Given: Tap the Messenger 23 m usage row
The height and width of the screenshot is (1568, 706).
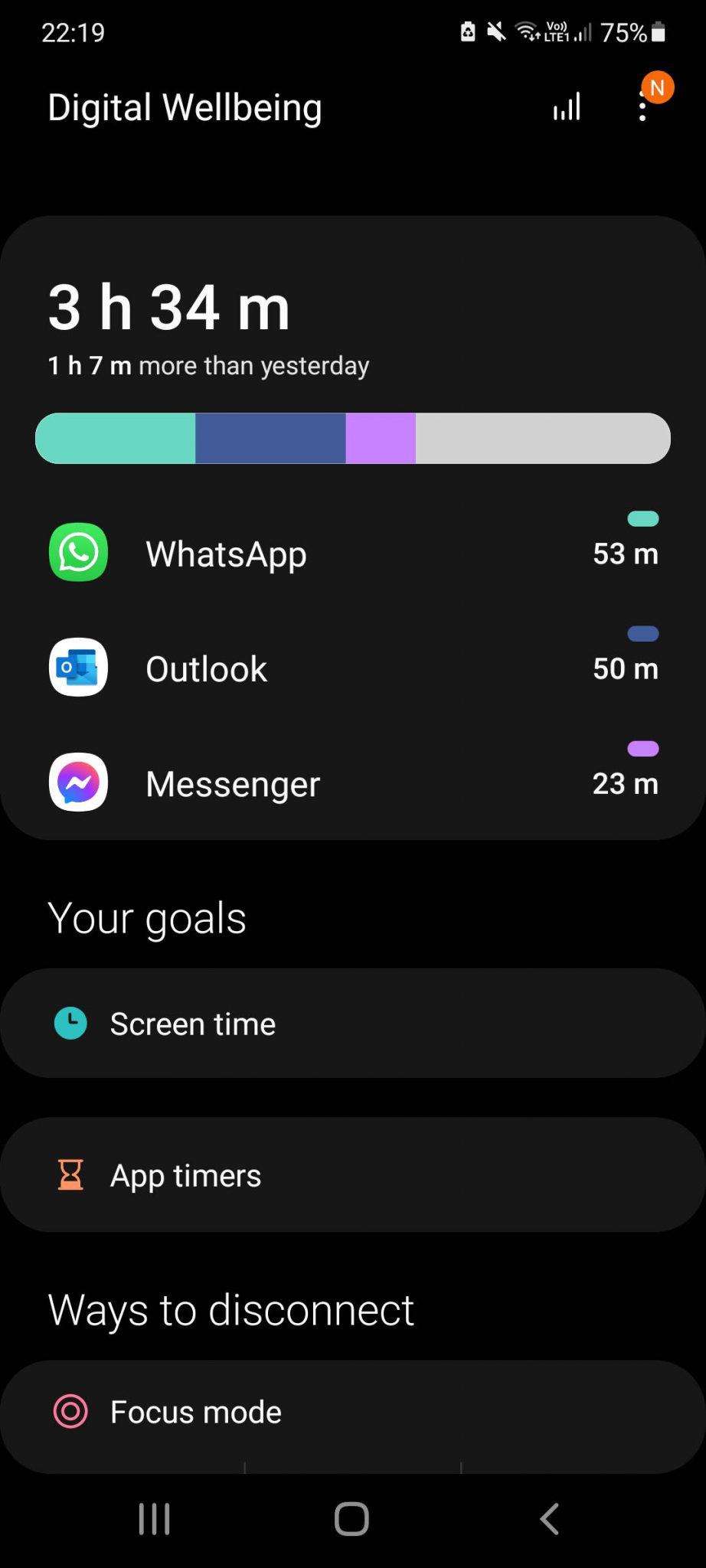Looking at the screenshot, I should point(352,782).
